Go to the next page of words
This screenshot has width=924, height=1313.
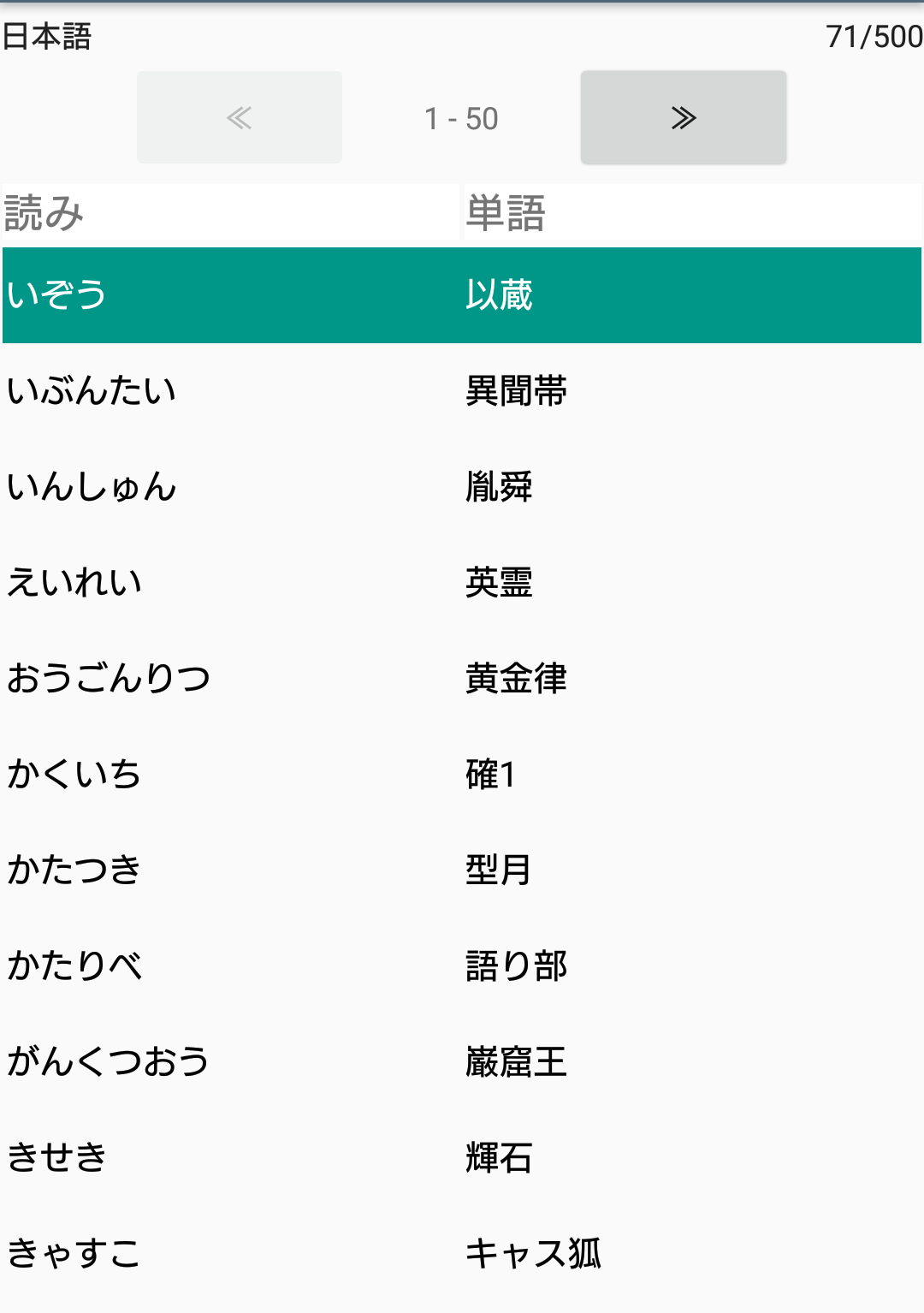coord(683,117)
